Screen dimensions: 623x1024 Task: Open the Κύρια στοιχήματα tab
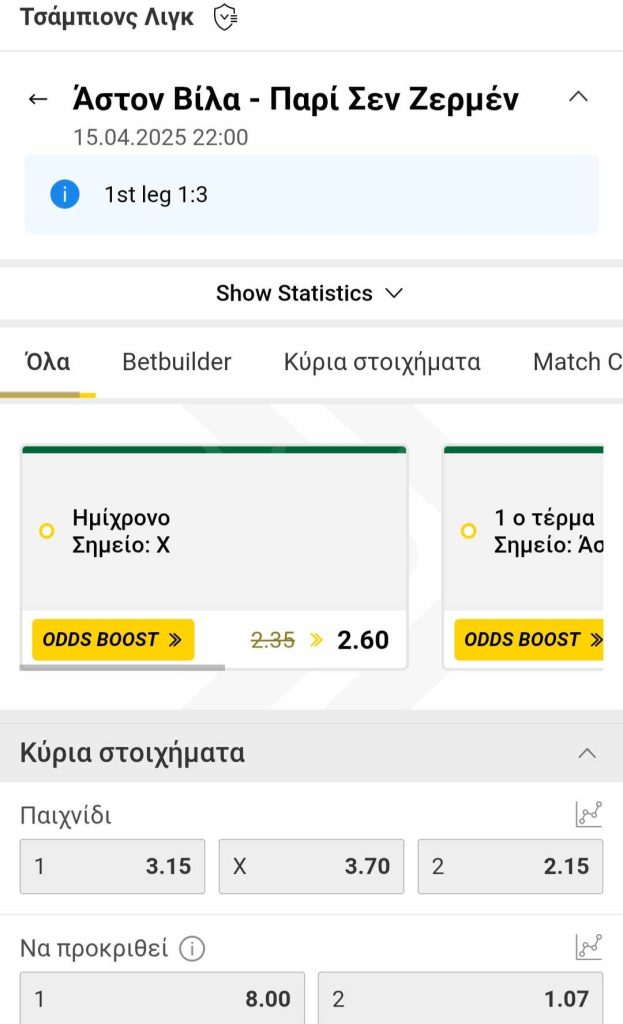382,362
